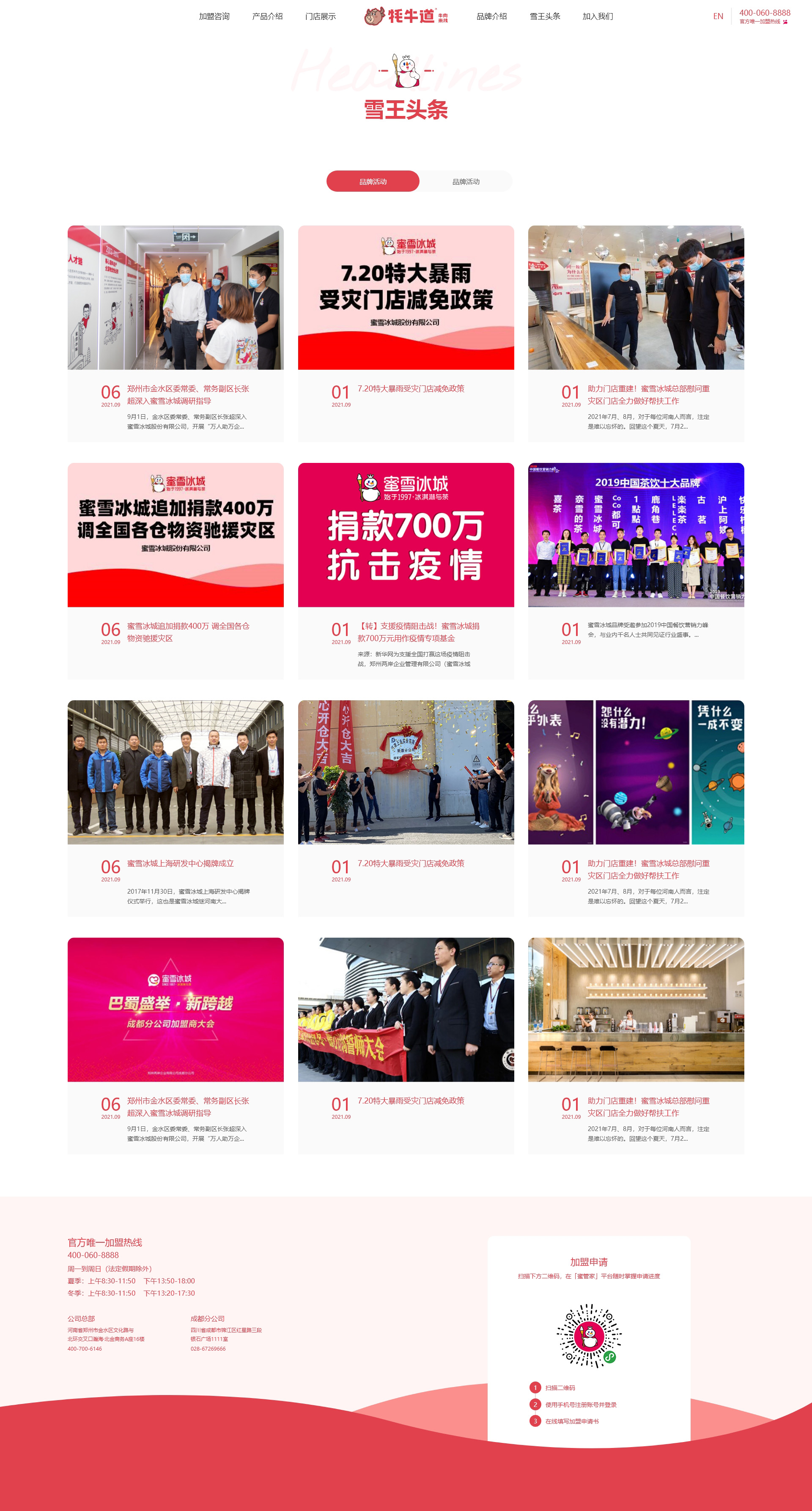Viewport: 812px width, 1511px height.
Task: Open the 加盟咨询 nav item
Action: [x=214, y=17]
